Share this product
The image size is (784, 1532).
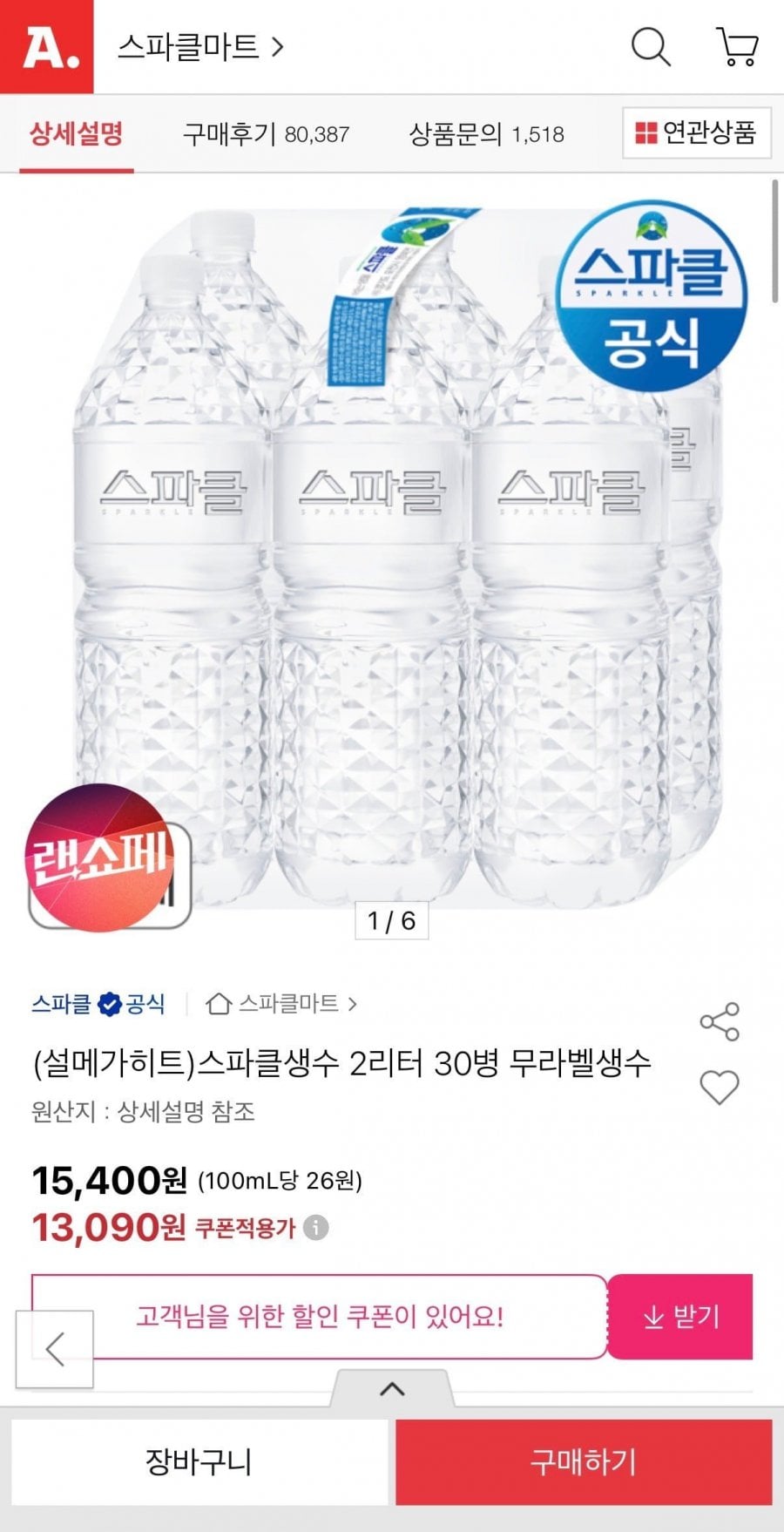tap(720, 1021)
